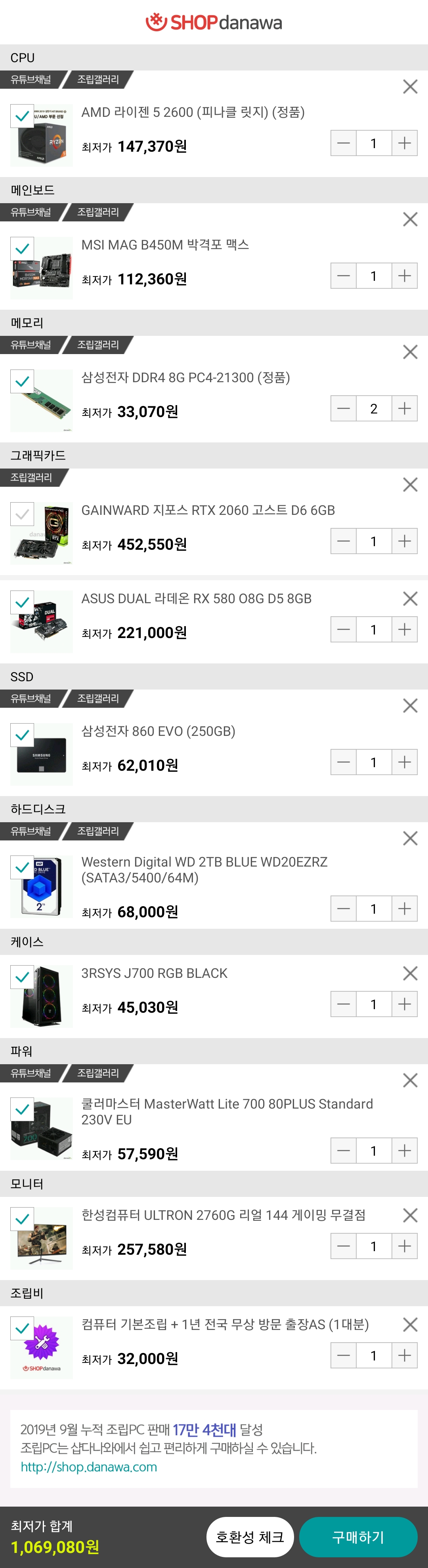
Task: Tap the 구매하기 purchase button
Action: click(x=358, y=1536)
